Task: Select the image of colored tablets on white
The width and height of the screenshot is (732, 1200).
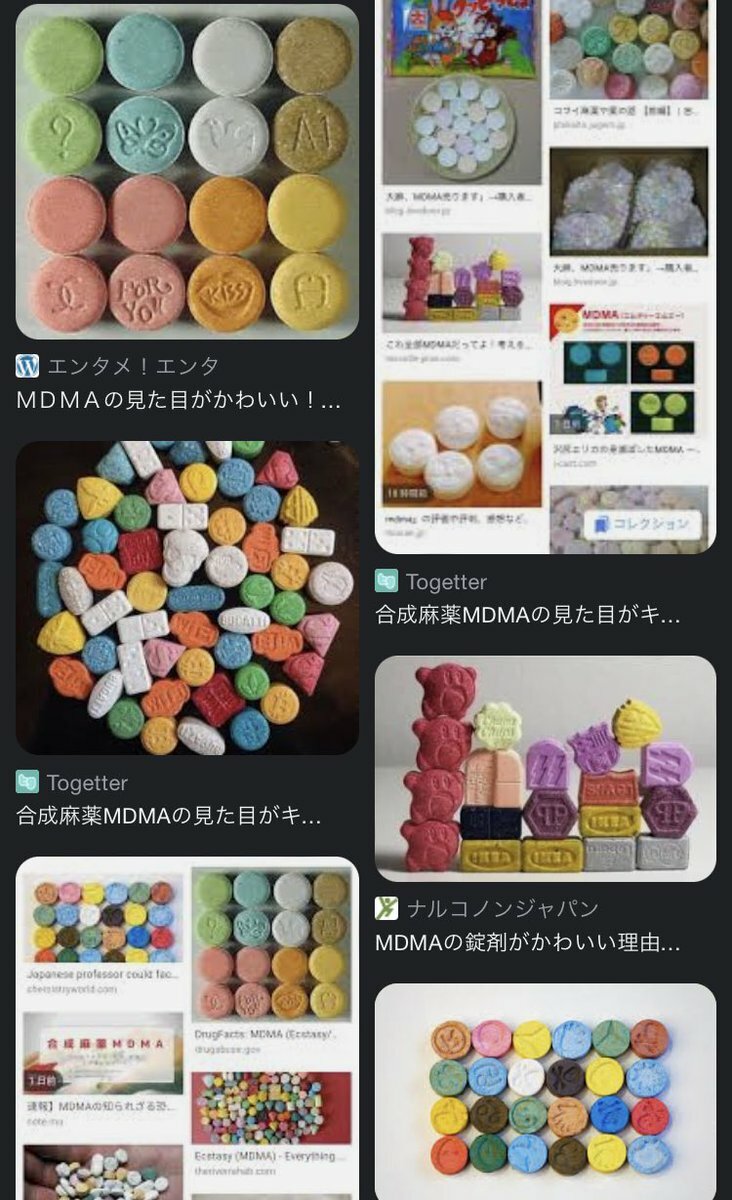Action: (x=545, y=1092)
